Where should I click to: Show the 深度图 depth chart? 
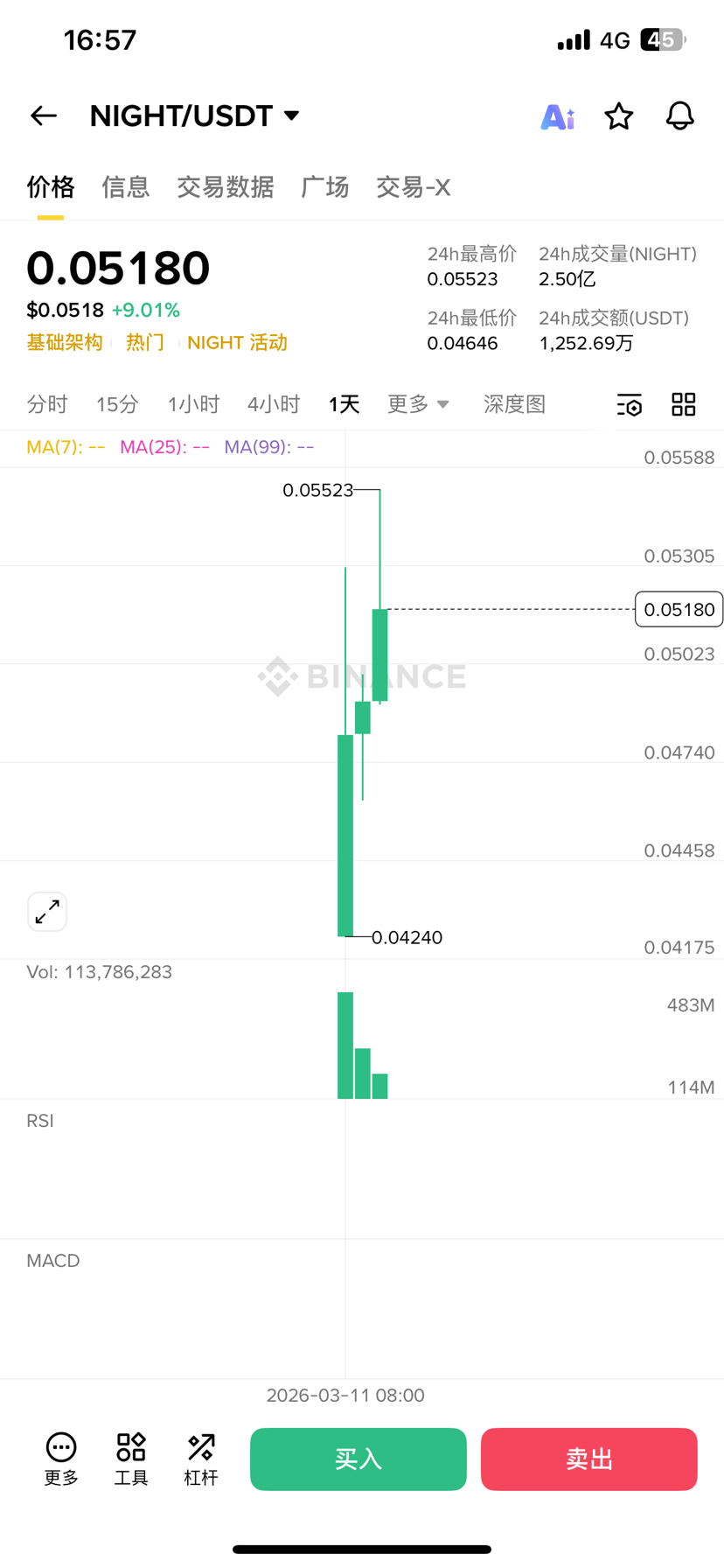(514, 404)
